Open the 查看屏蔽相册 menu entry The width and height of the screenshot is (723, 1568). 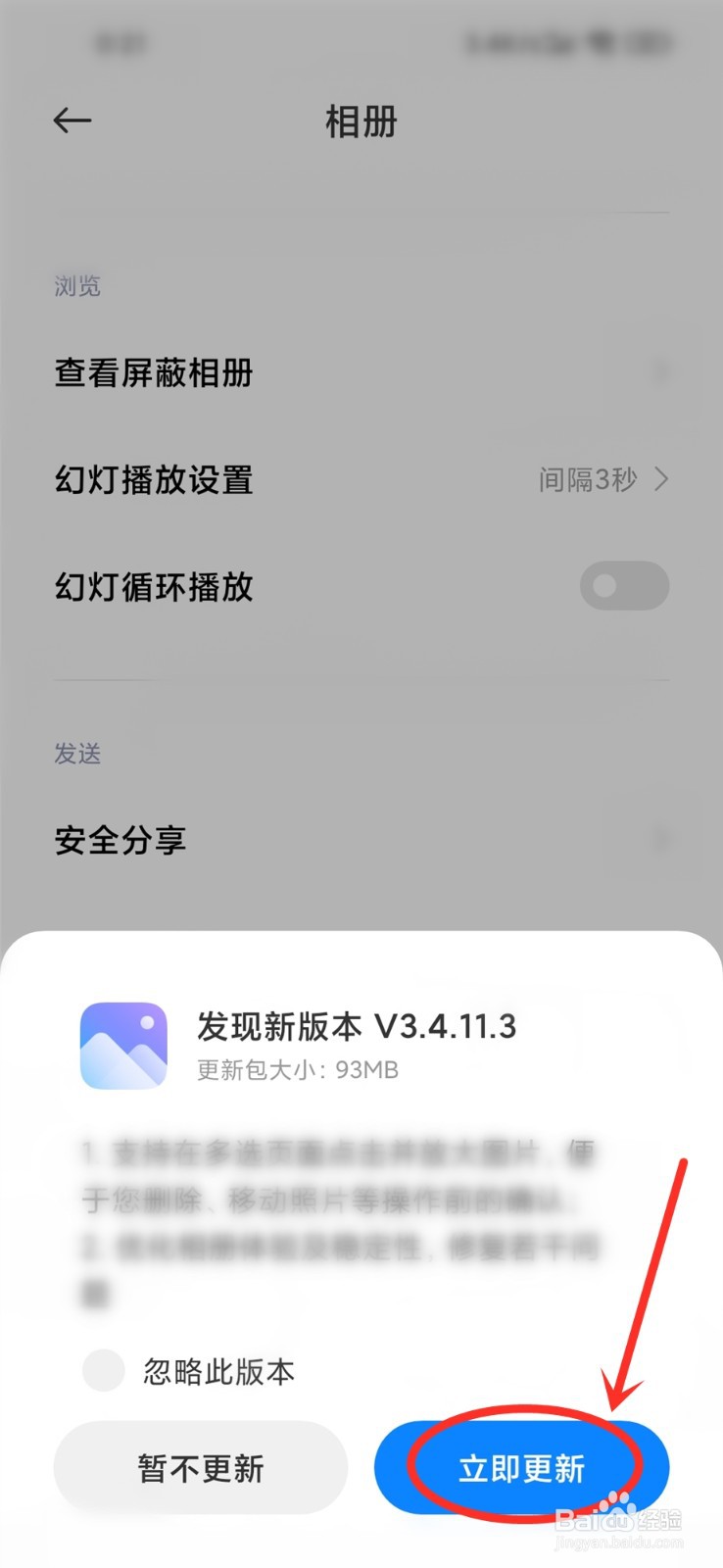[x=154, y=373]
